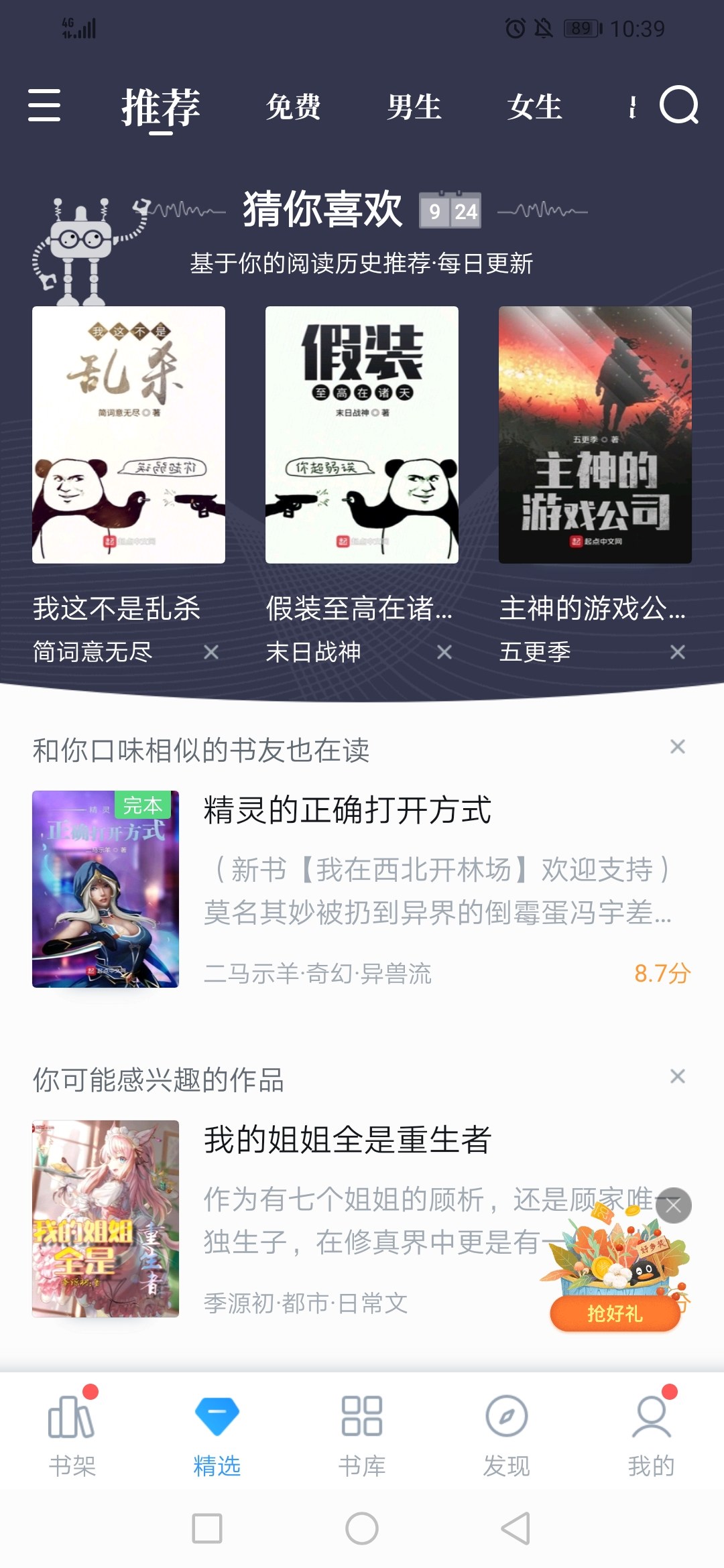Screen dimensions: 724x1568
Task: Dismiss the 五更季 book recommendation
Action: 678,652
